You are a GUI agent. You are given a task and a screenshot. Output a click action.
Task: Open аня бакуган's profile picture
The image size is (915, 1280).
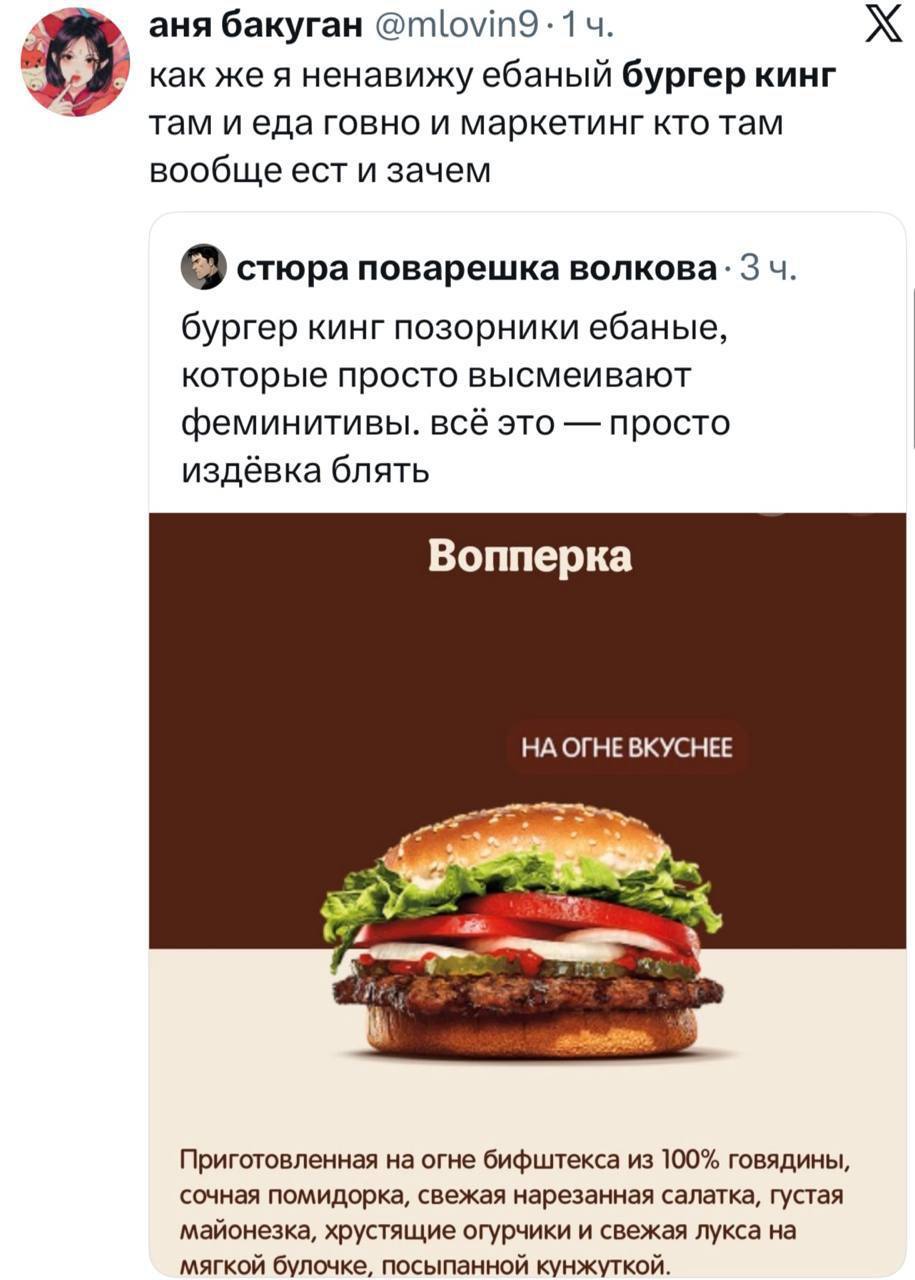(74, 62)
